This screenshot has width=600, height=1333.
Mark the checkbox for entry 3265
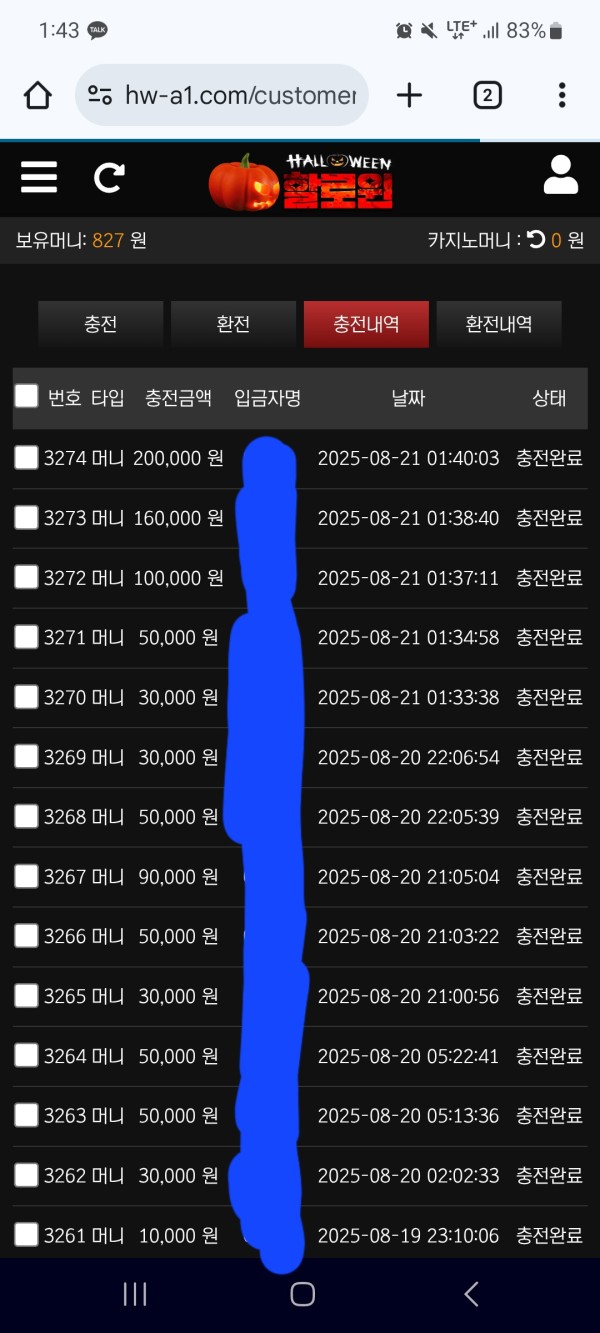pos(26,995)
